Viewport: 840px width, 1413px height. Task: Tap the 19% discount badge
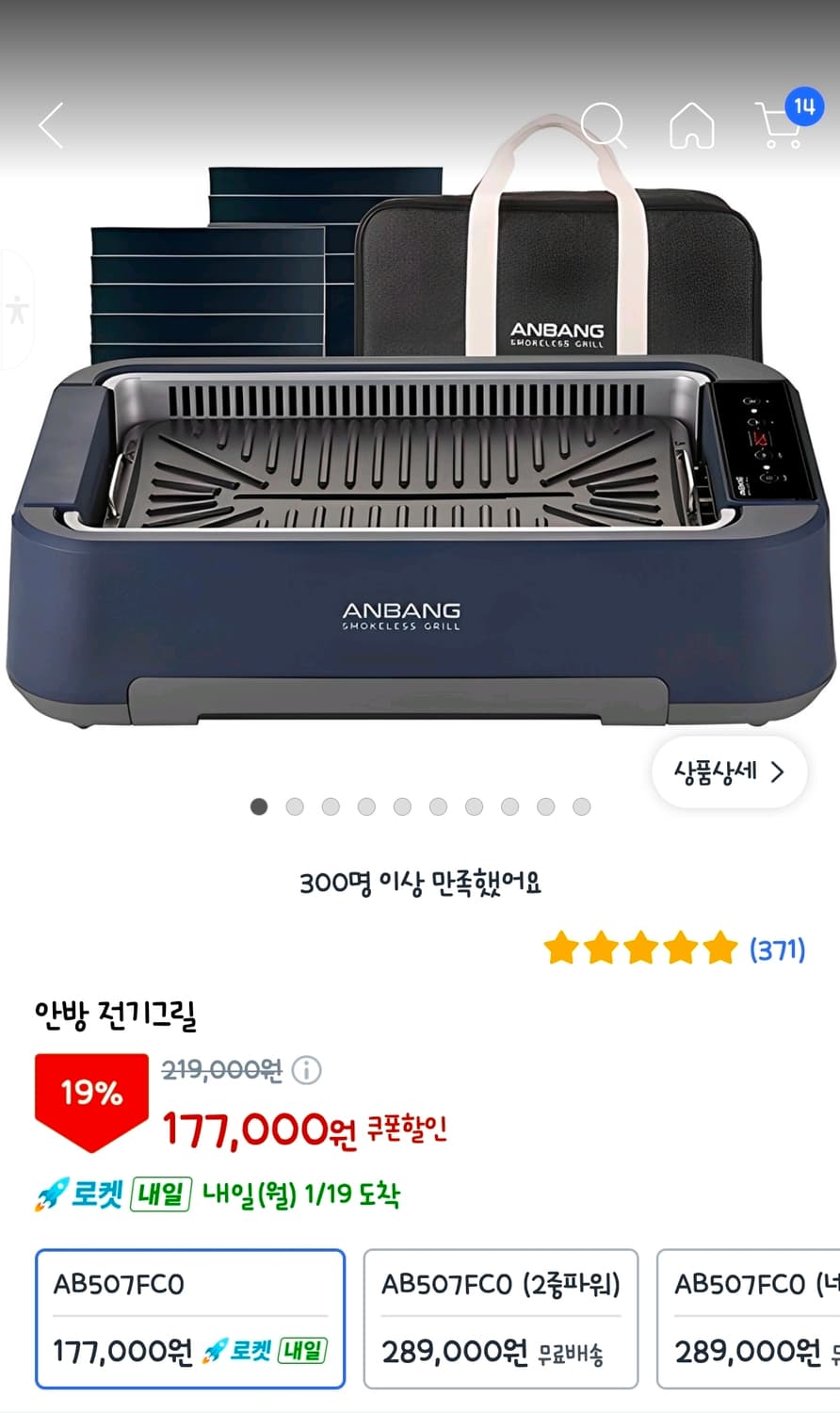[x=89, y=1093]
